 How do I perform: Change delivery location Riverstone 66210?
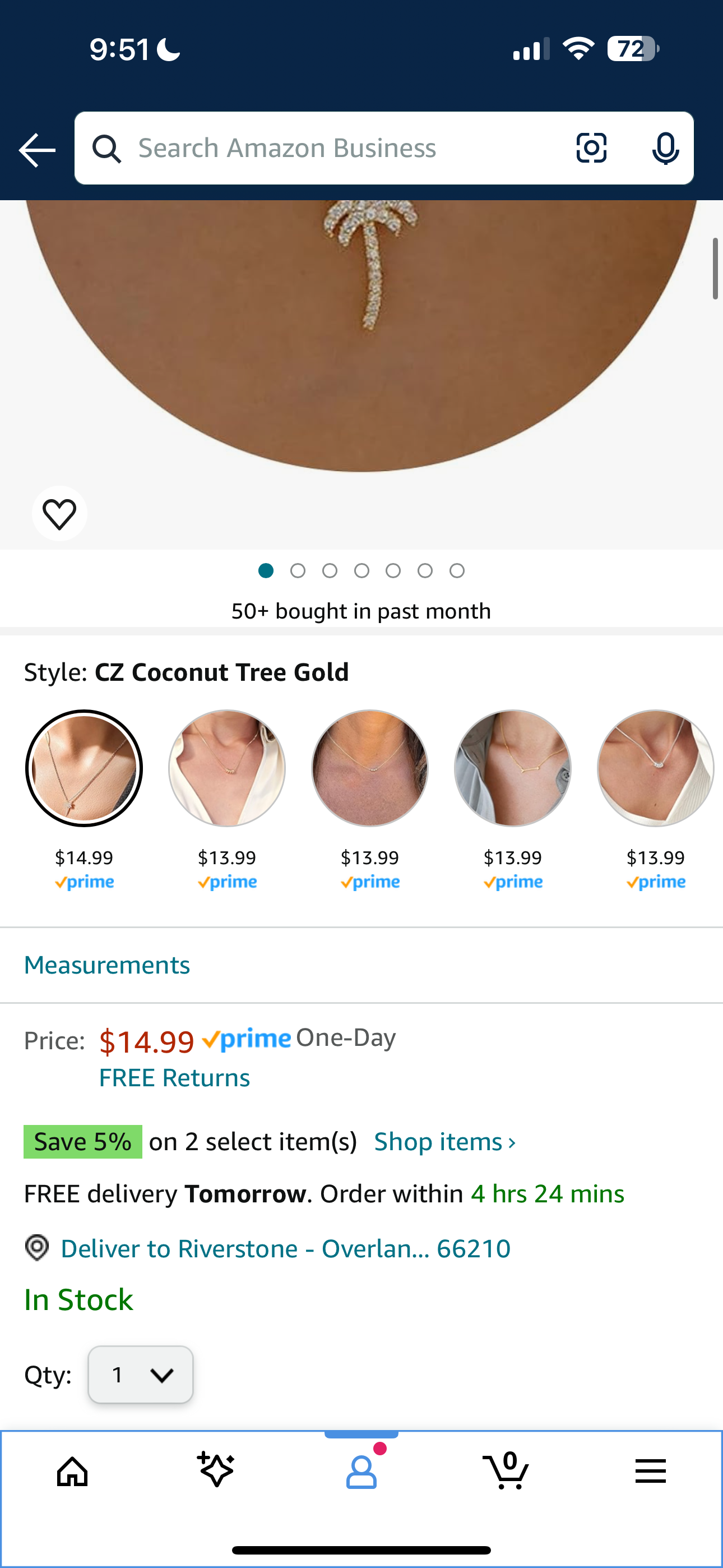coord(285,1248)
